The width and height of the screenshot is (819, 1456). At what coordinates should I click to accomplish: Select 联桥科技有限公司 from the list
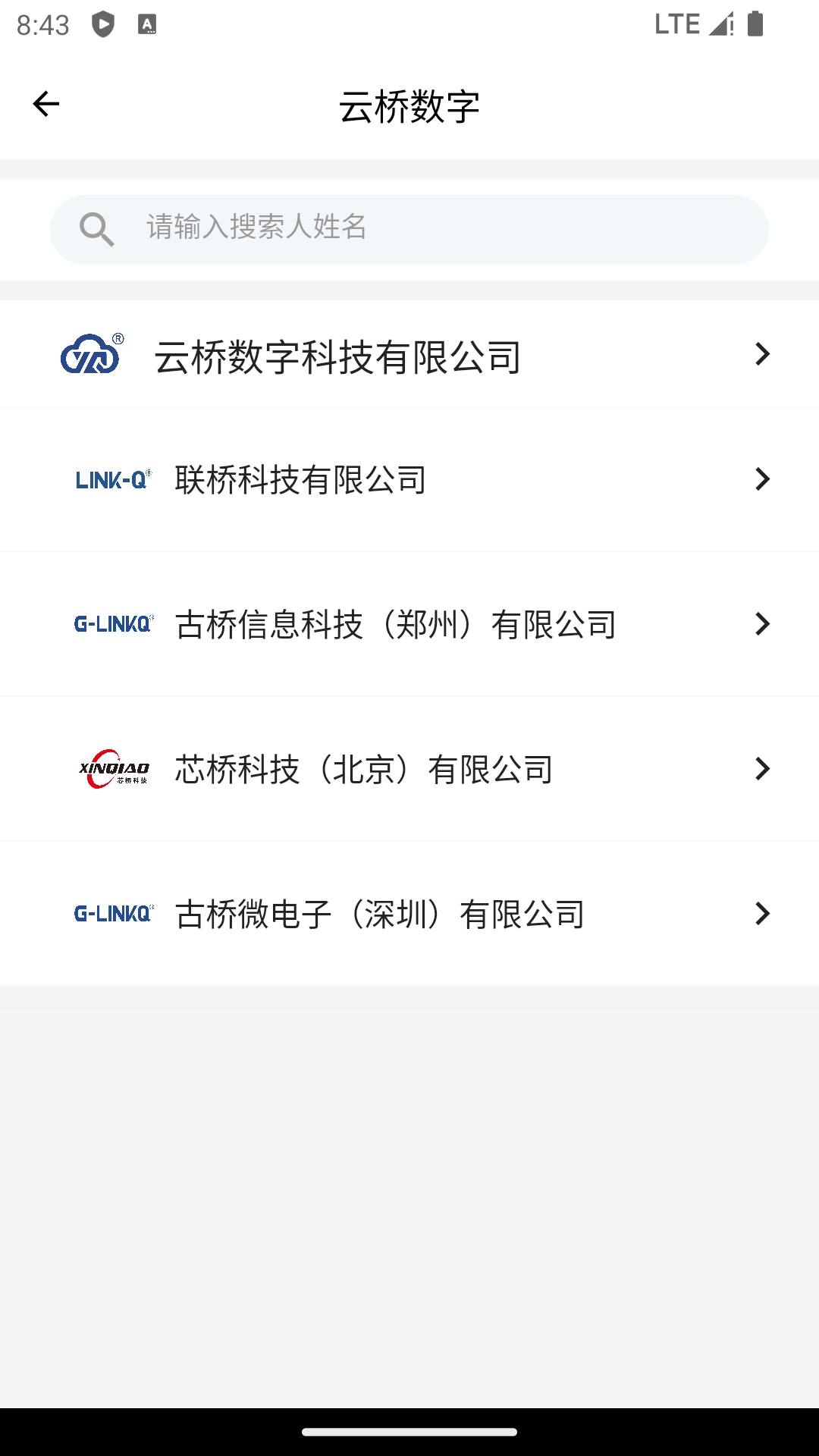click(x=409, y=479)
